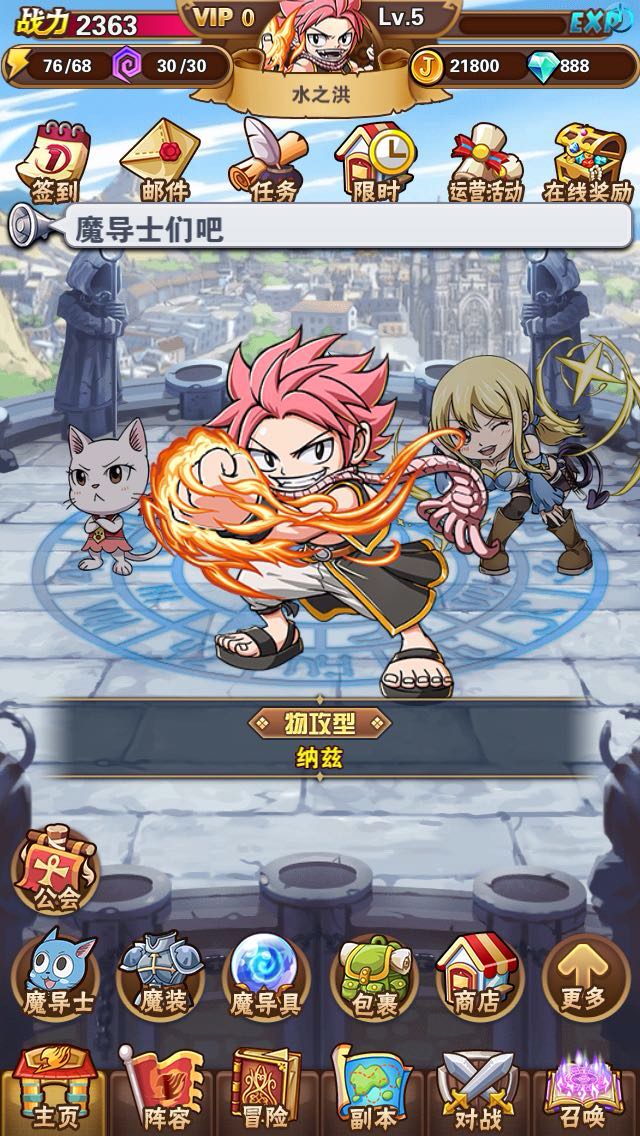Open 魔导具 magic items

click(266, 973)
